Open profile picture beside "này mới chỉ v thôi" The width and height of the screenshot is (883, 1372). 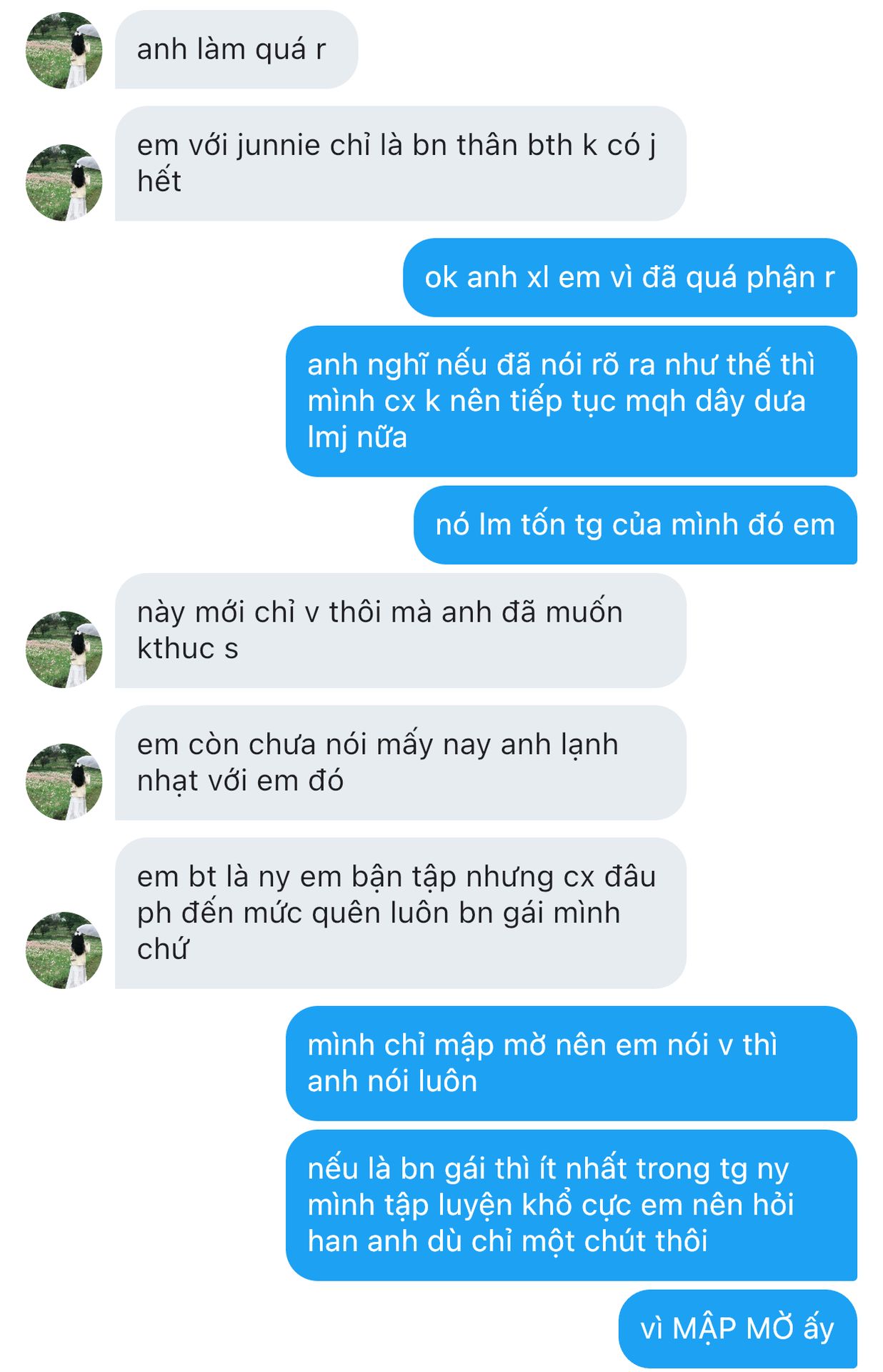tap(64, 650)
